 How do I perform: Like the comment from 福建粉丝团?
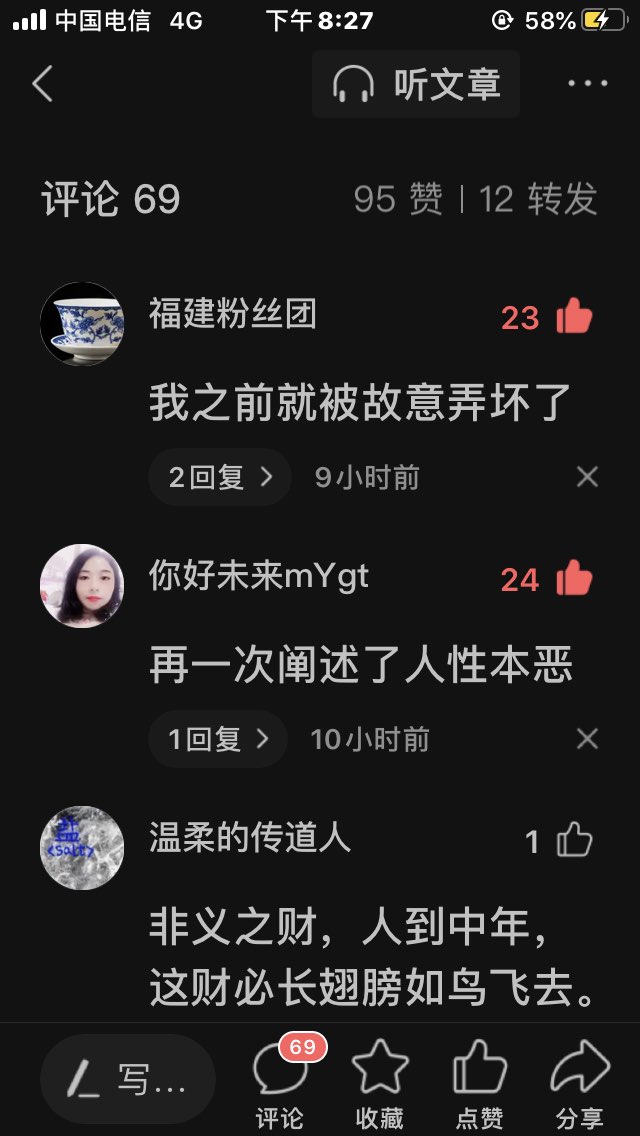[x=573, y=317]
